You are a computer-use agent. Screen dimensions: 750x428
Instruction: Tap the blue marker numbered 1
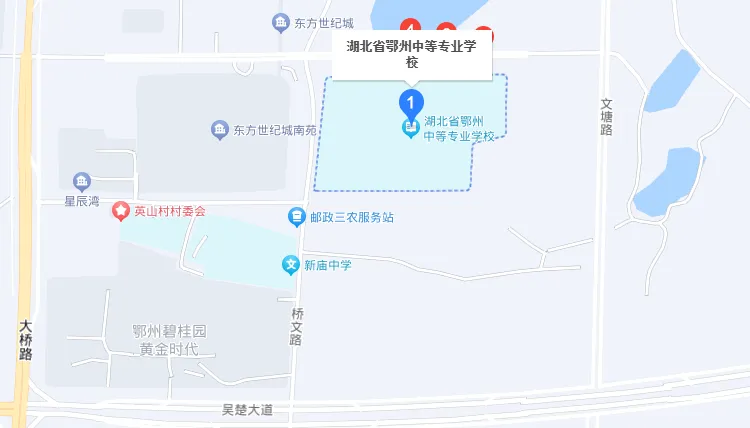[411, 101]
